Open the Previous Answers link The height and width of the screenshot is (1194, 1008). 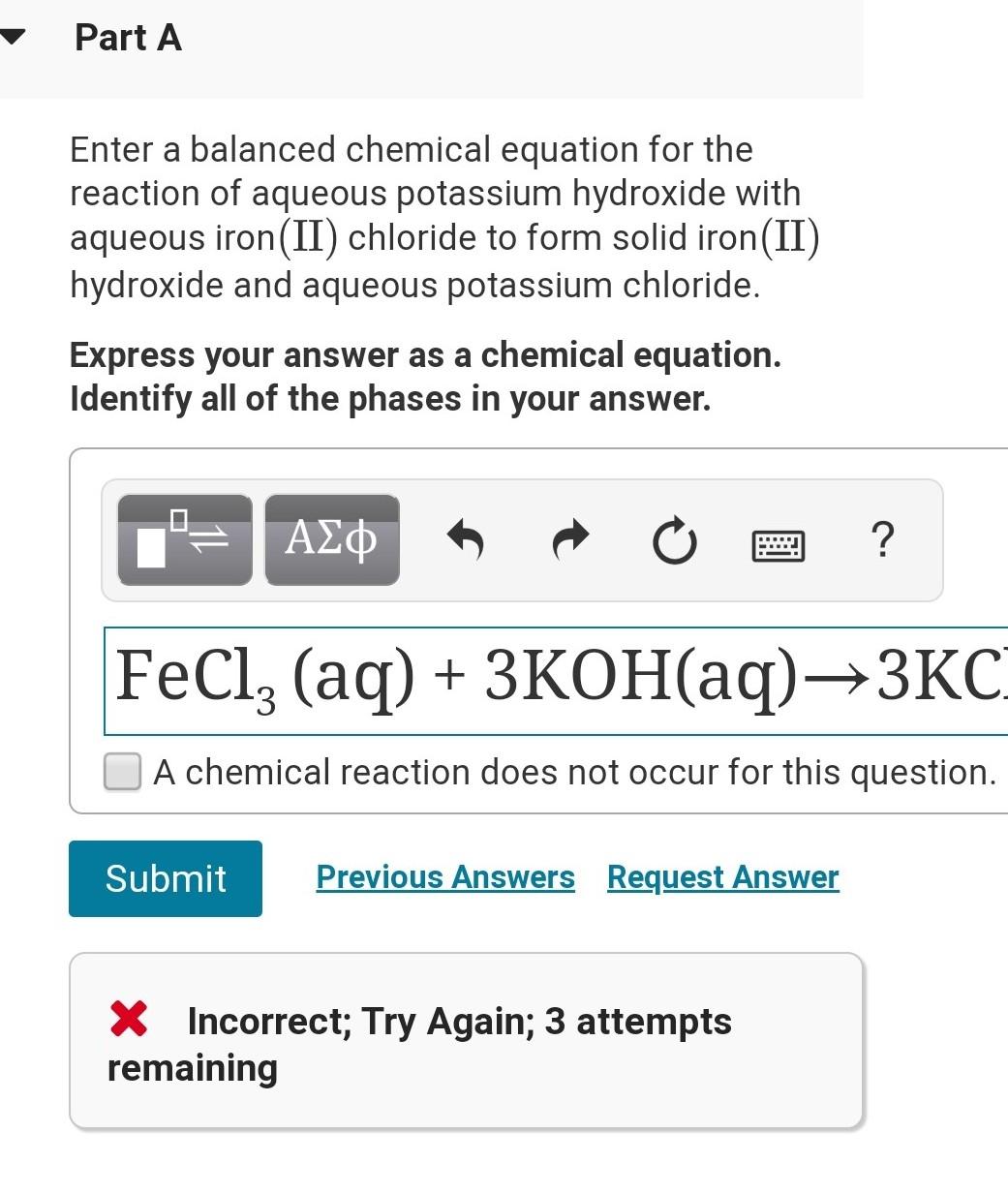pyautogui.click(x=444, y=877)
